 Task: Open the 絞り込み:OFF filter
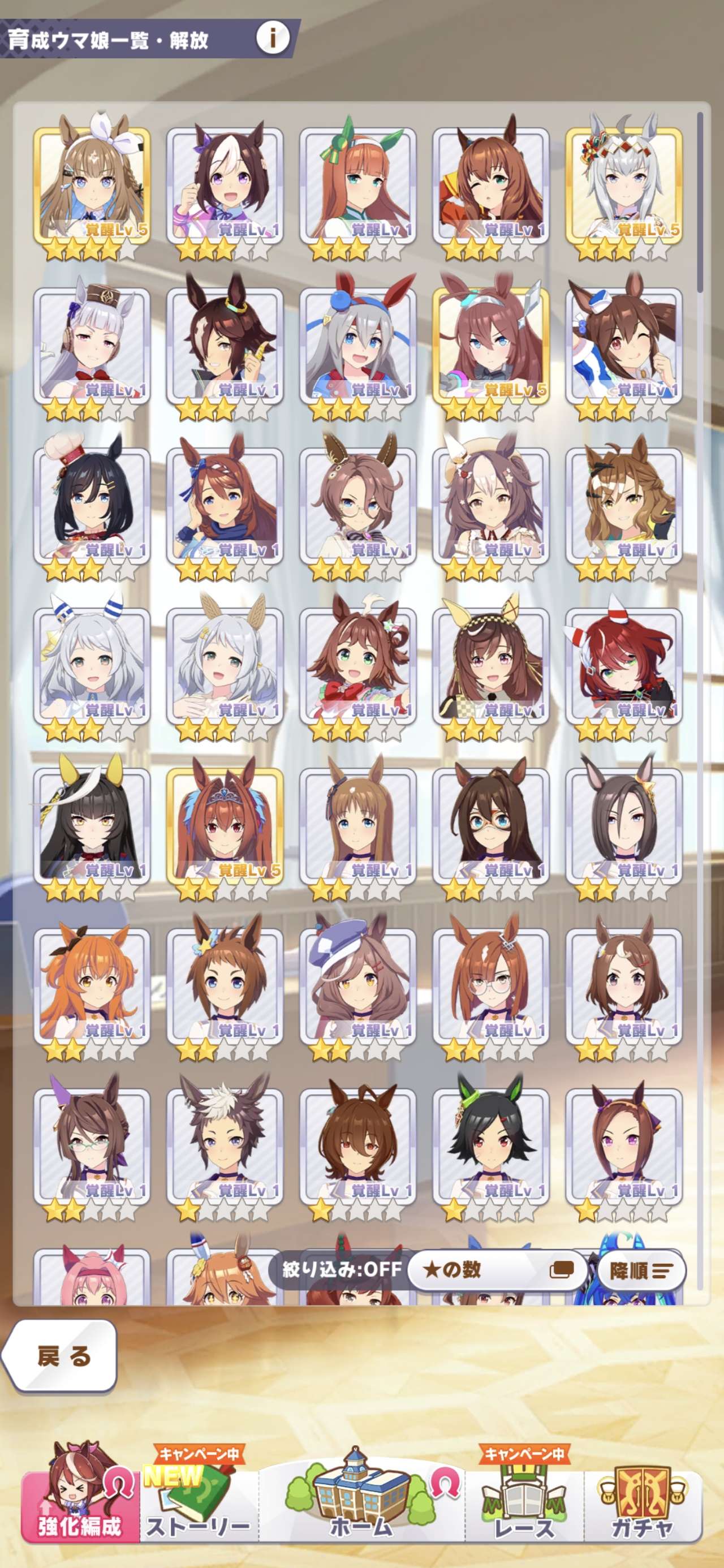341,1269
